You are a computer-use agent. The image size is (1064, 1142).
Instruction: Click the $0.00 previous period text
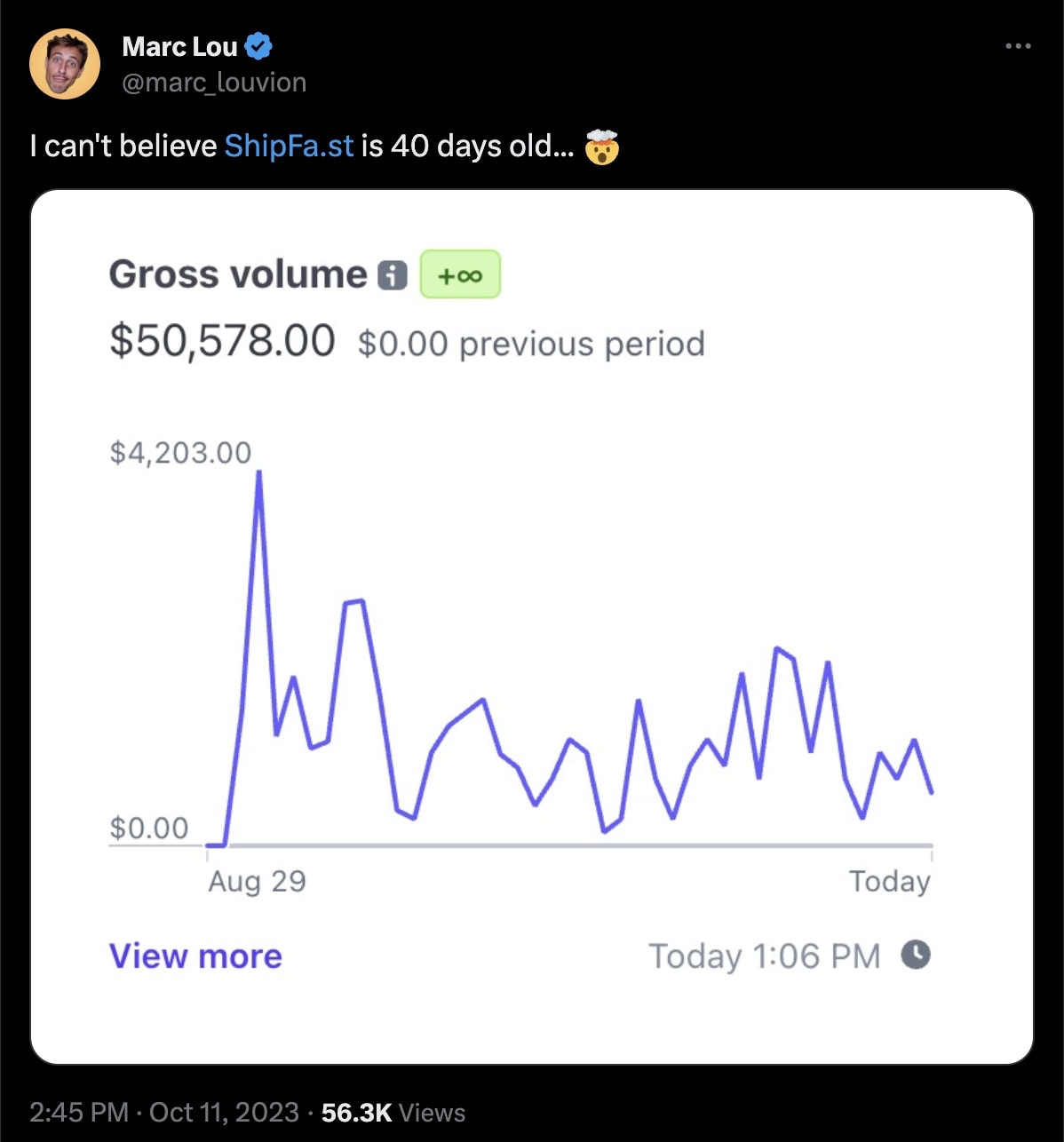coord(531,344)
